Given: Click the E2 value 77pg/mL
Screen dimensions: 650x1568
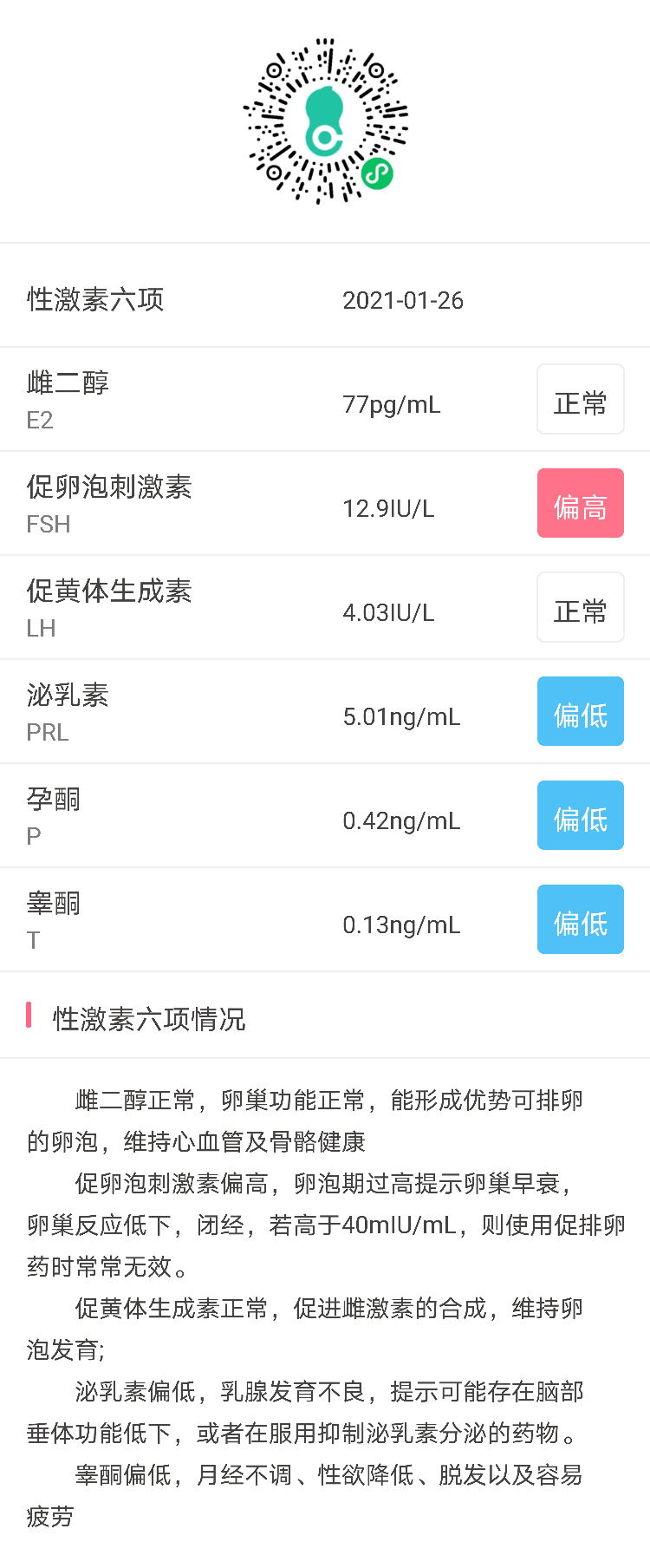Looking at the screenshot, I should click(x=392, y=403).
